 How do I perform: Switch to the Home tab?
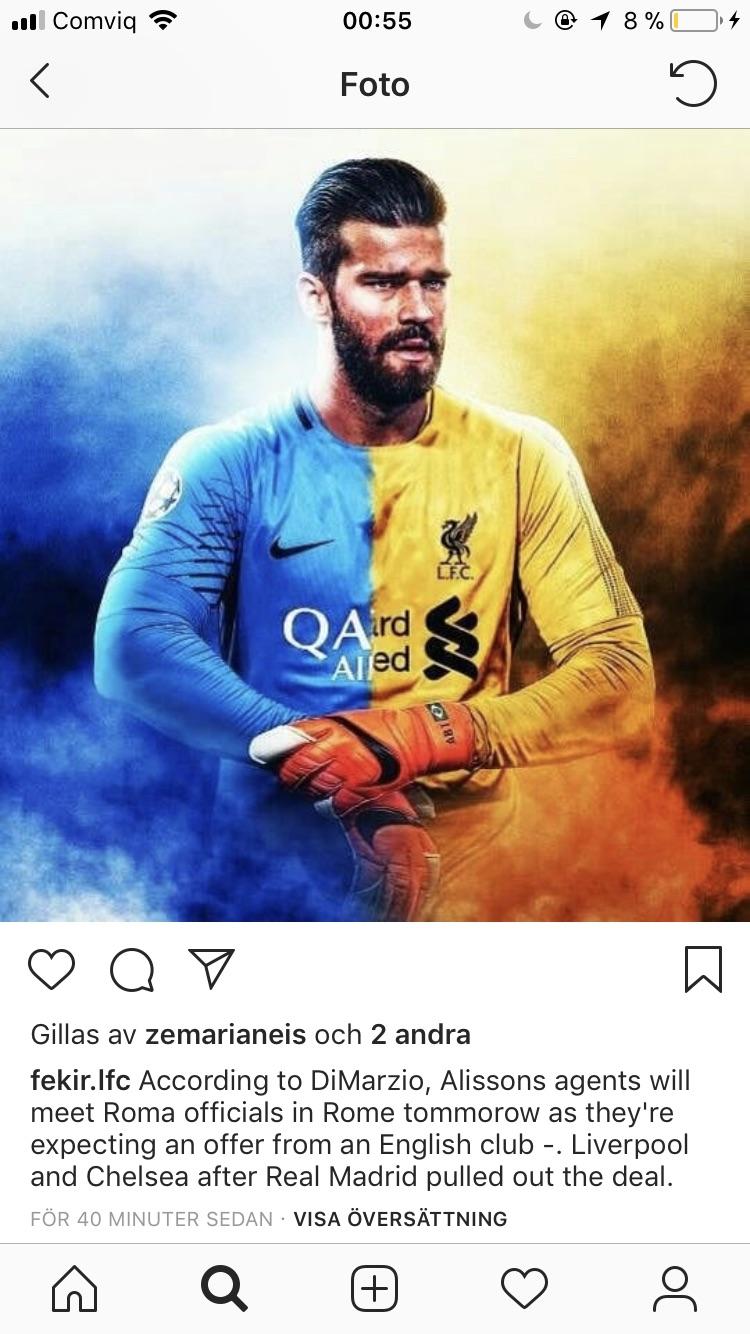[x=75, y=1288]
